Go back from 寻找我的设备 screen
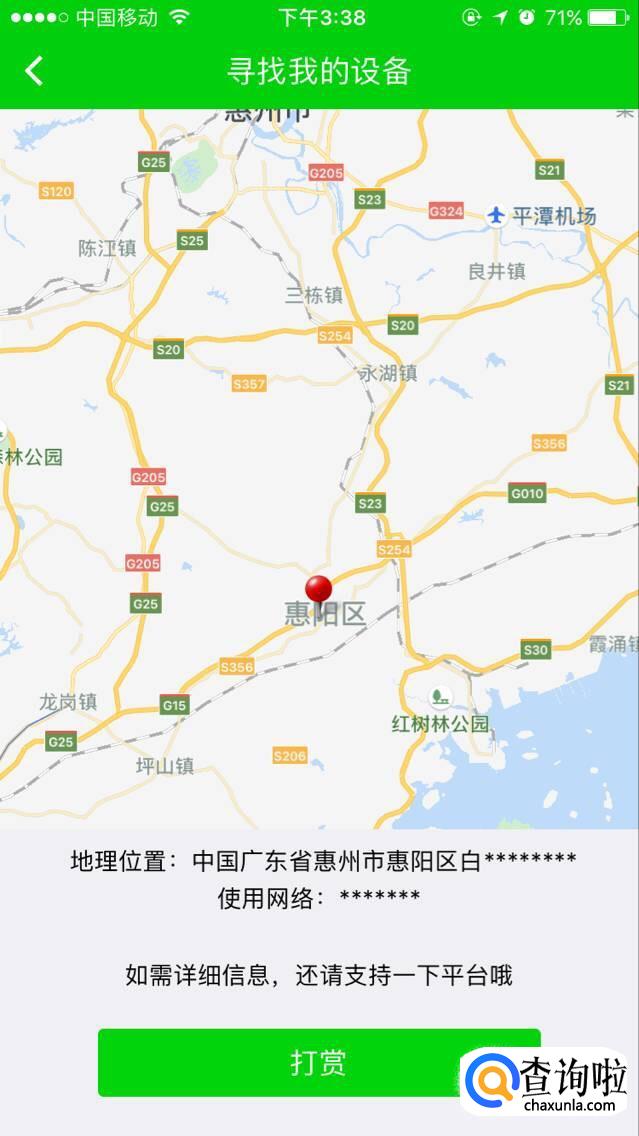Image resolution: width=639 pixels, height=1136 pixels. pos(34,71)
